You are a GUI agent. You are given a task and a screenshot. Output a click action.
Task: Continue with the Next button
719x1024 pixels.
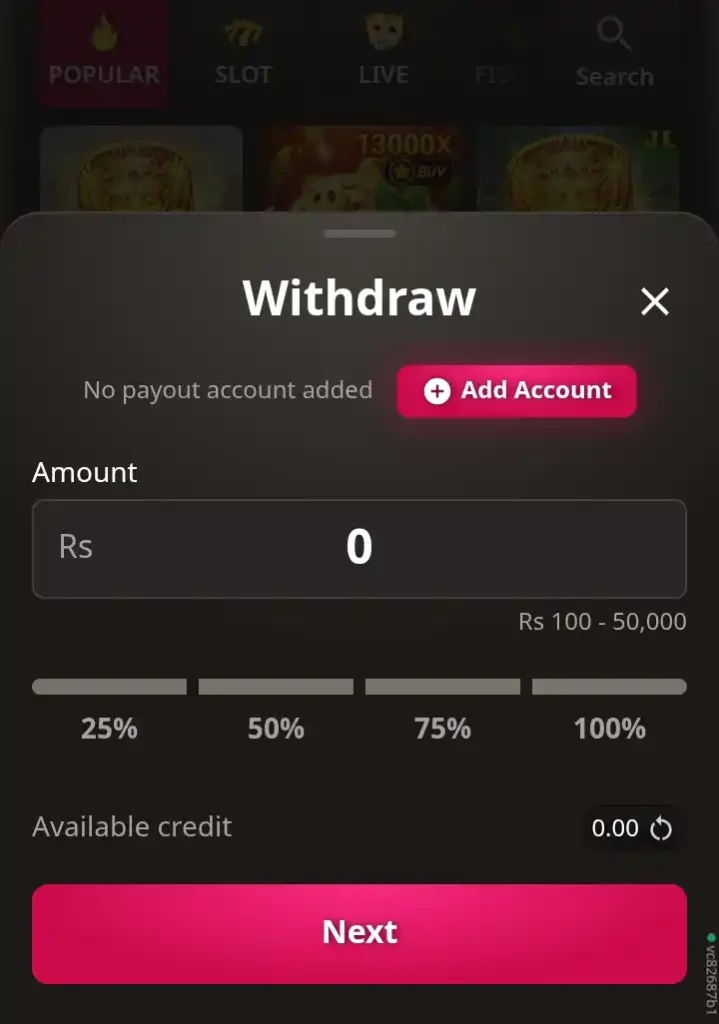coord(359,932)
